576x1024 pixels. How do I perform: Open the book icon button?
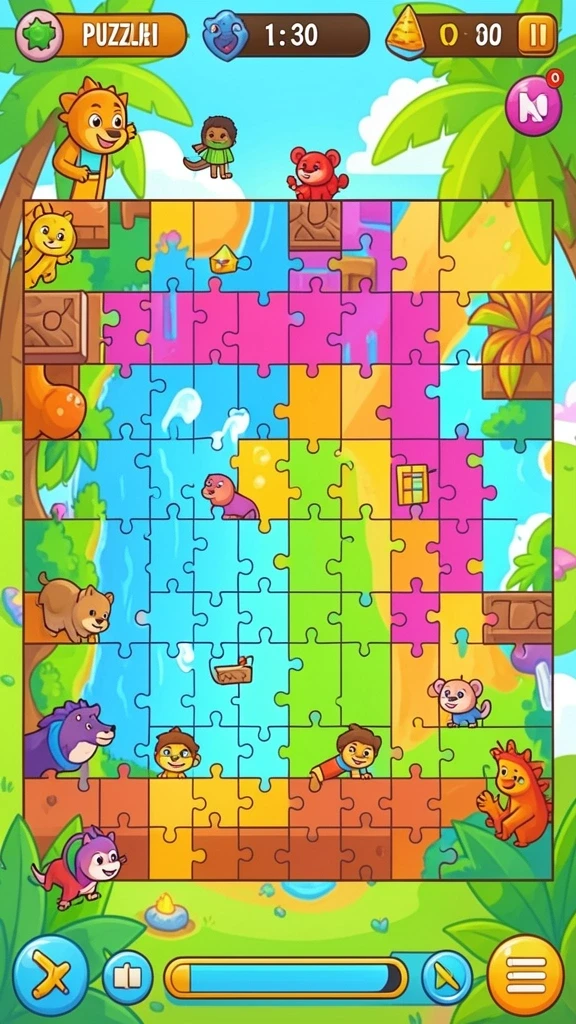pyautogui.click(x=127, y=977)
